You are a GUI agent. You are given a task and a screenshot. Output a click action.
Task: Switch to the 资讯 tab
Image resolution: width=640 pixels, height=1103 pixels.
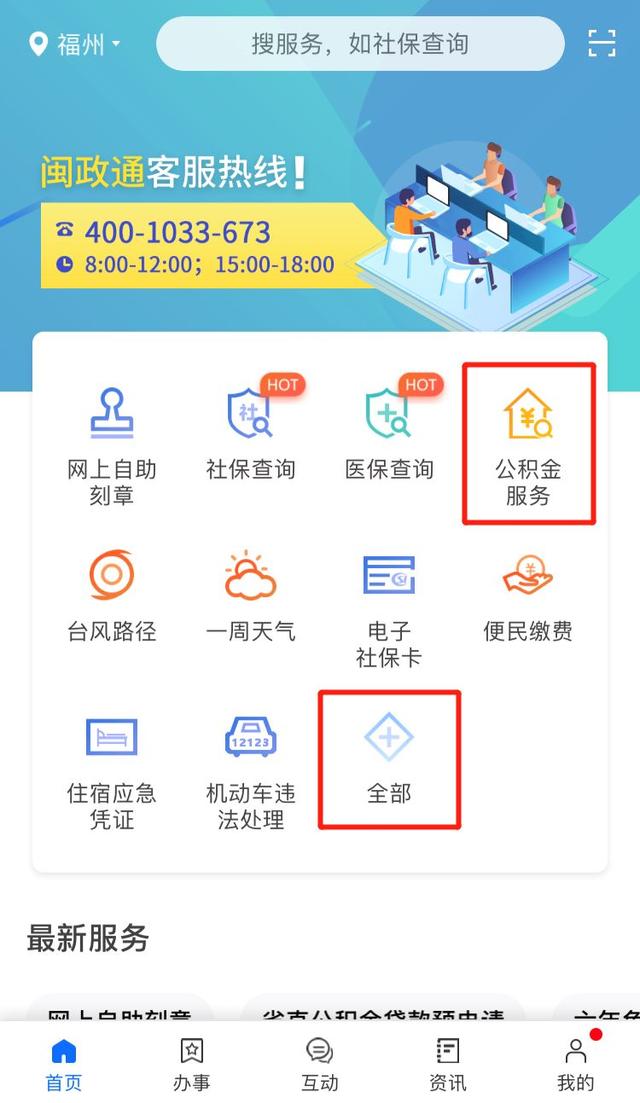tap(448, 1063)
